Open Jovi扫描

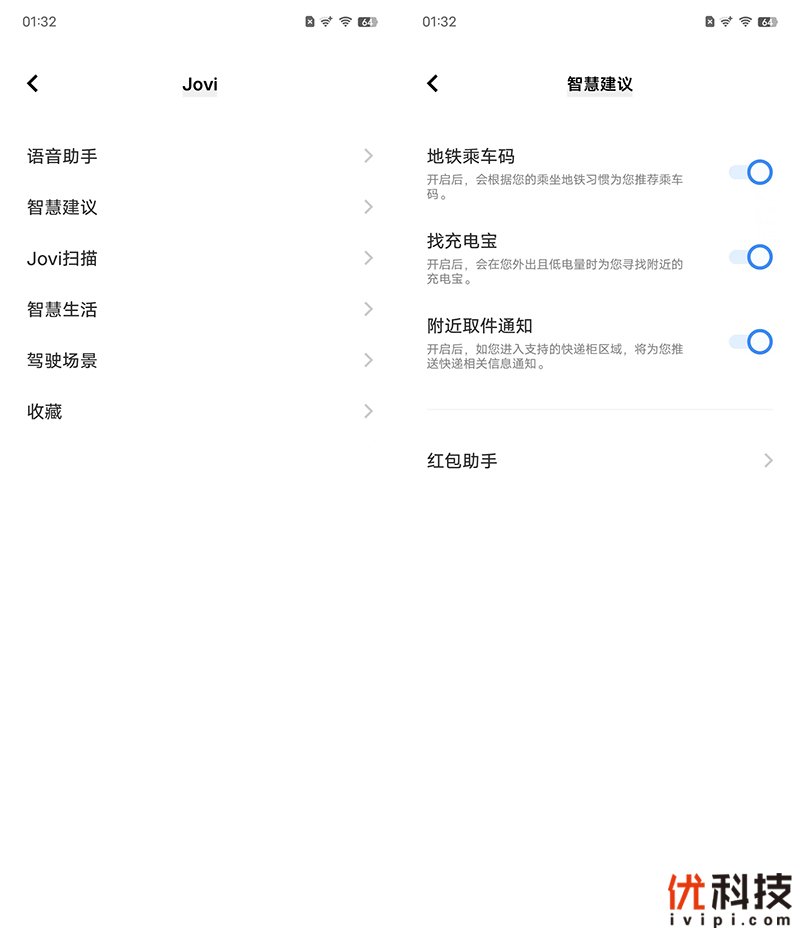tap(200, 258)
